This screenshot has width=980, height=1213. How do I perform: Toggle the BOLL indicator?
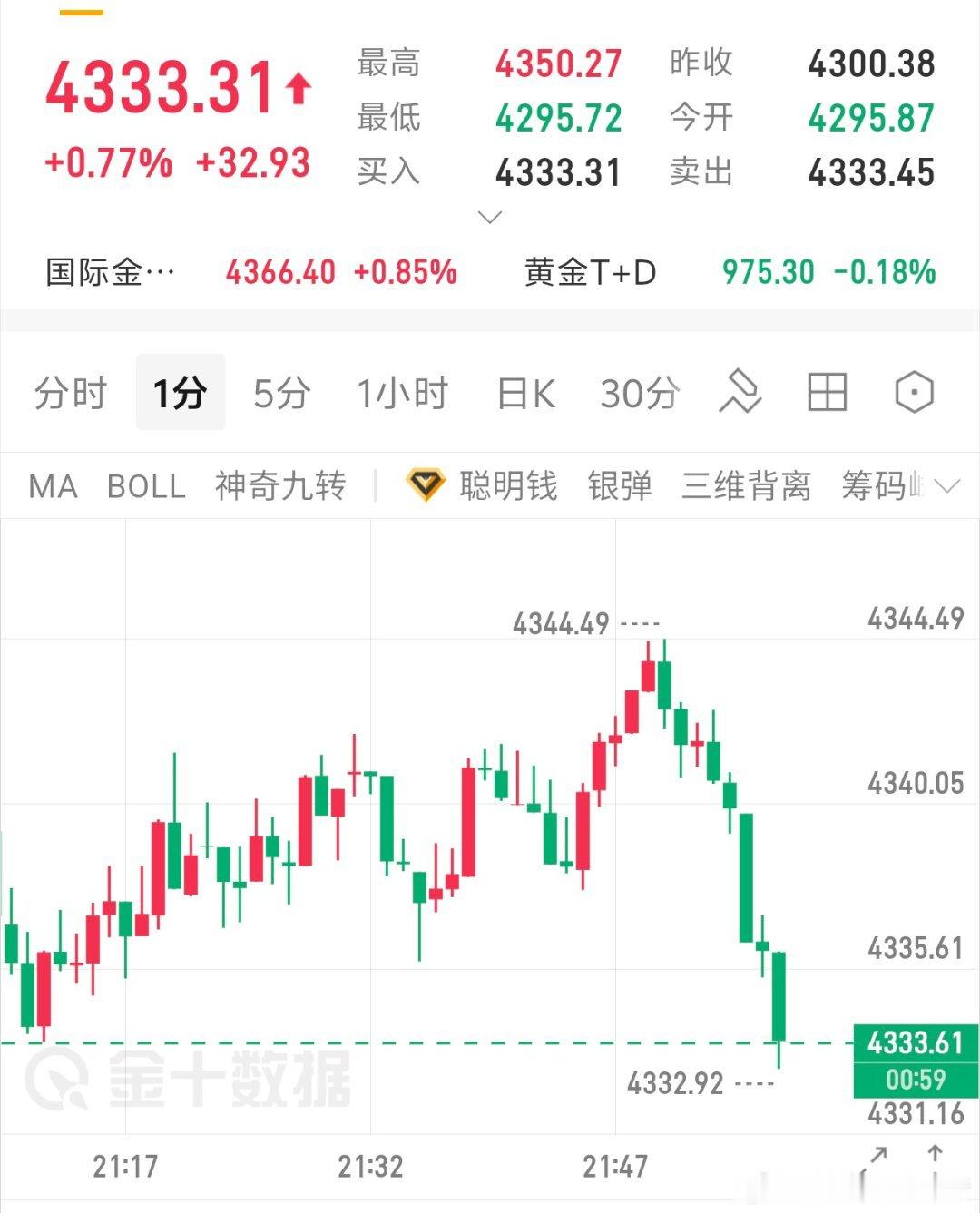pyautogui.click(x=145, y=486)
